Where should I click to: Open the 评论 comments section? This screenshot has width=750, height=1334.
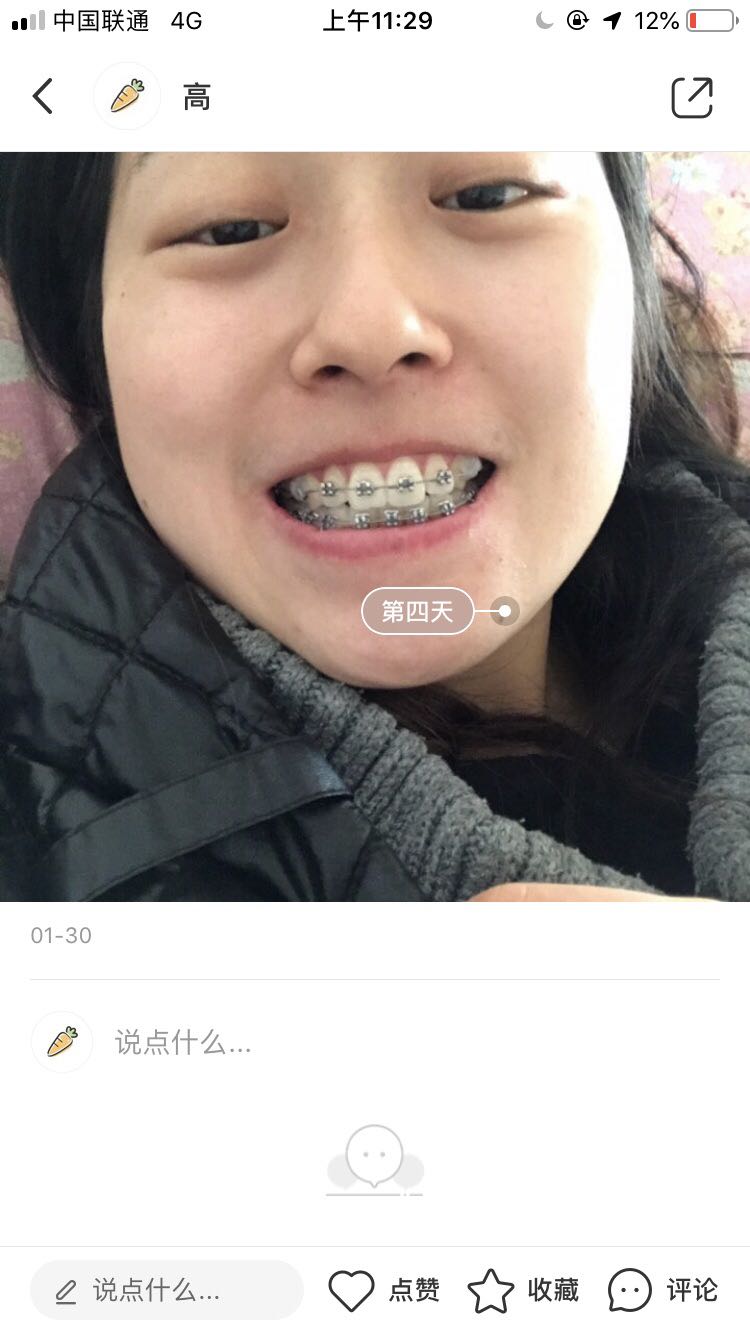click(663, 1290)
